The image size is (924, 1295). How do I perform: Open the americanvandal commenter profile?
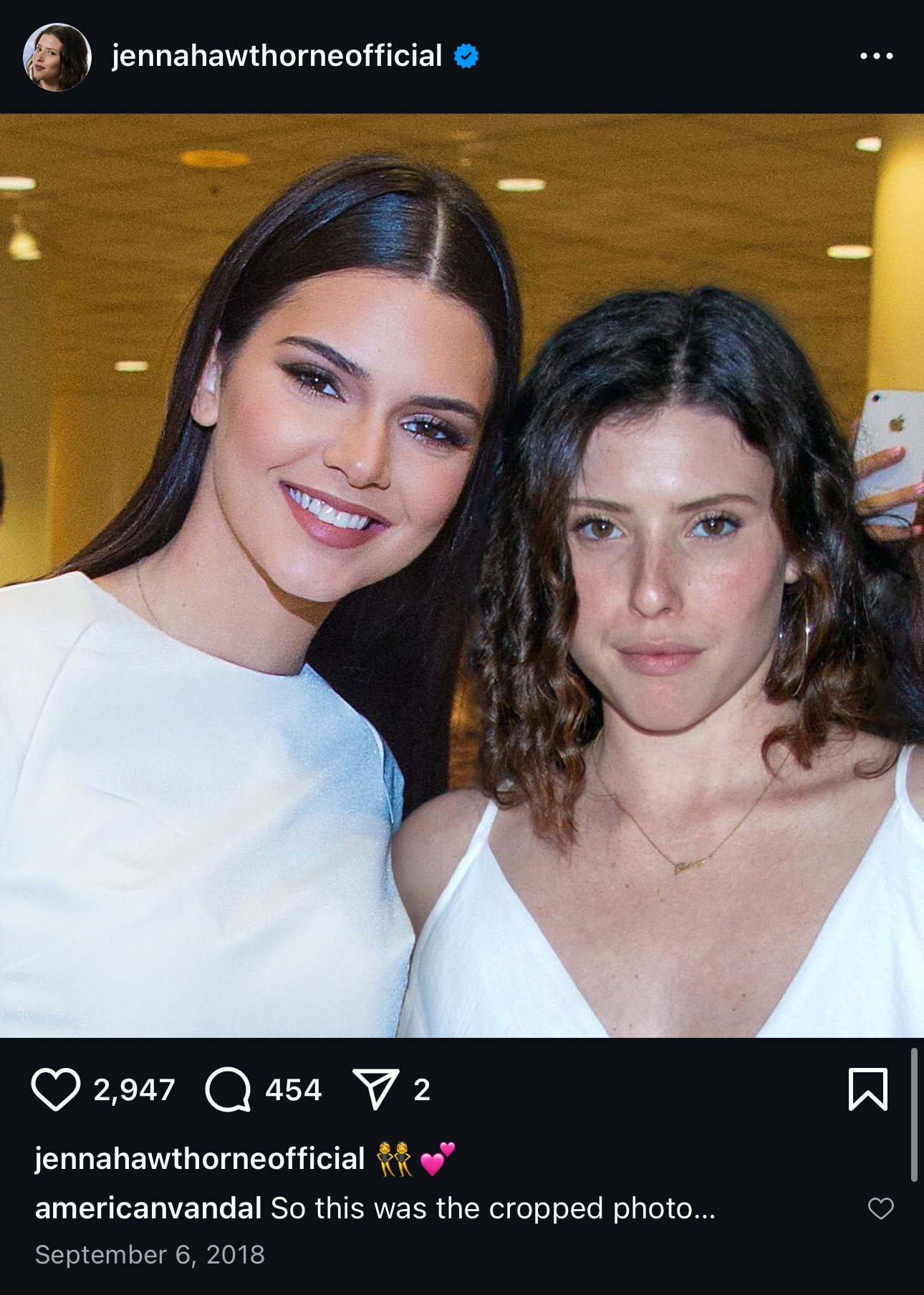[x=148, y=1208]
